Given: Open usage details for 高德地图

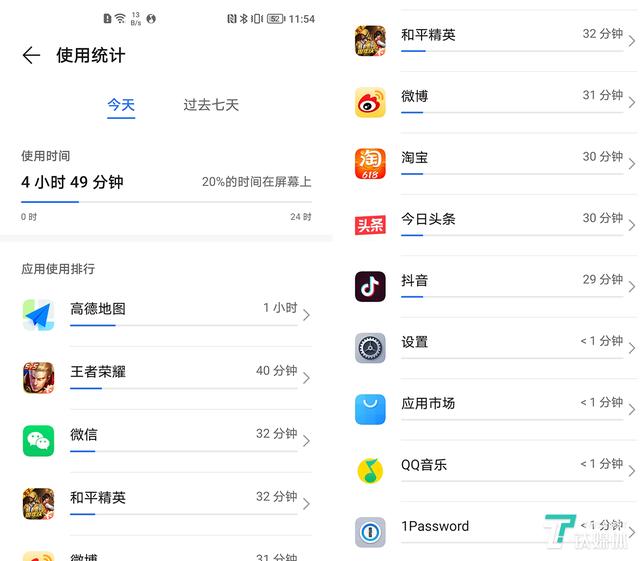Looking at the screenshot, I should coord(166,313).
